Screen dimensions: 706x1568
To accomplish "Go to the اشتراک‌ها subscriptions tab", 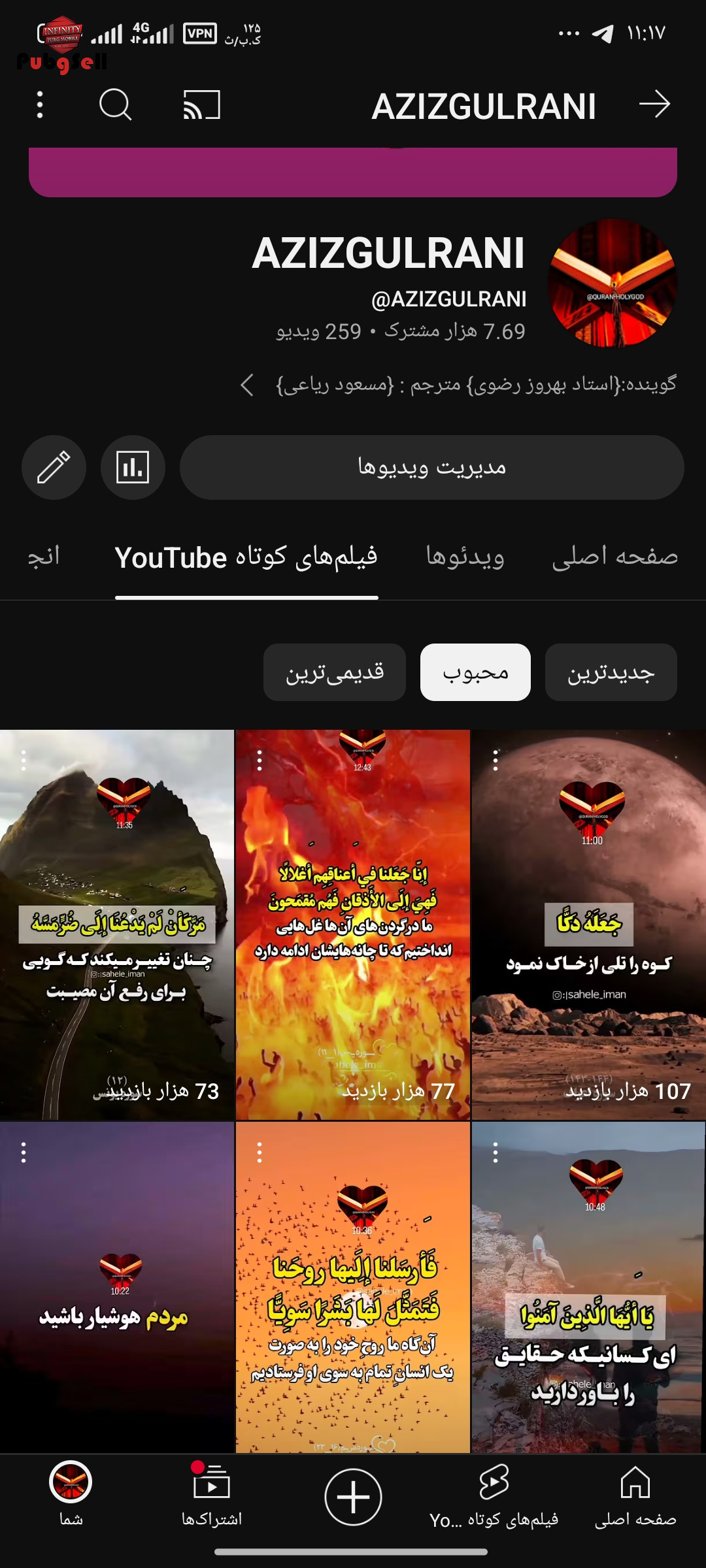I will (212, 1497).
